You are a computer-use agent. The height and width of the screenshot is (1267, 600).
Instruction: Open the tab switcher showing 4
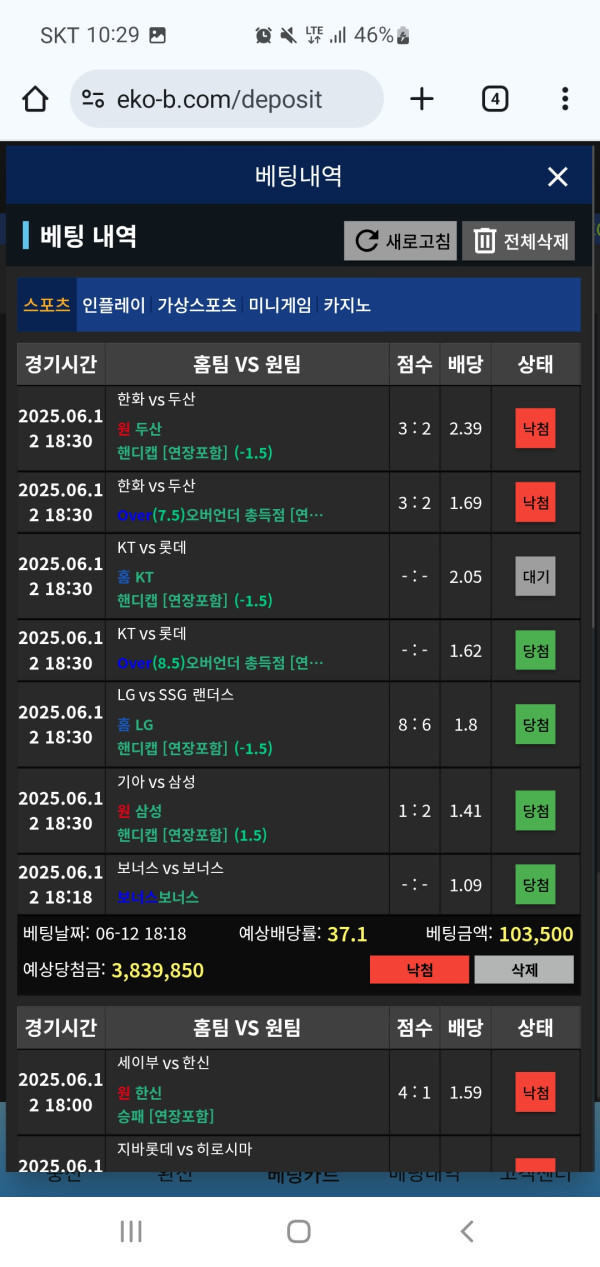point(495,99)
